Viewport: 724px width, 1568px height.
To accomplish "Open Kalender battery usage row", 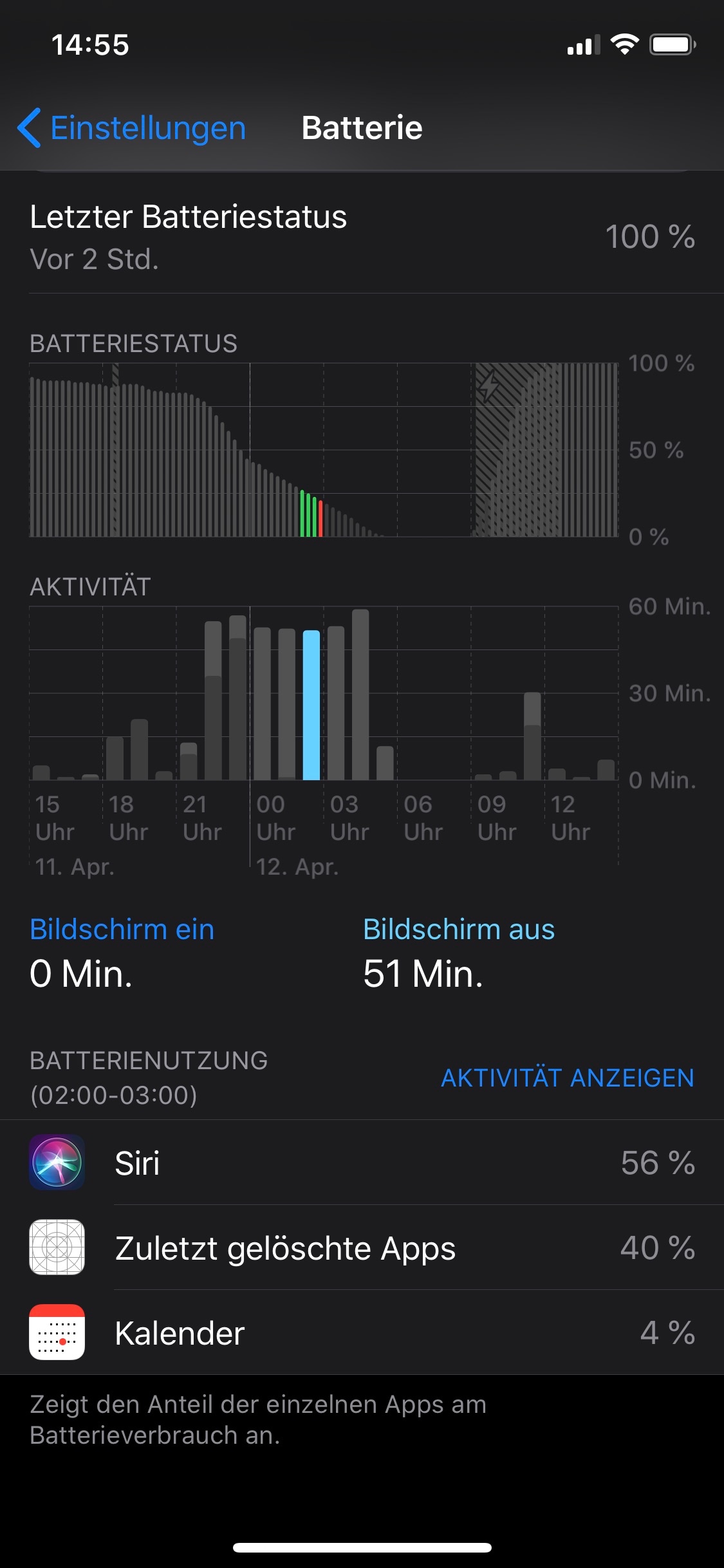I will pyautogui.click(x=362, y=1332).
